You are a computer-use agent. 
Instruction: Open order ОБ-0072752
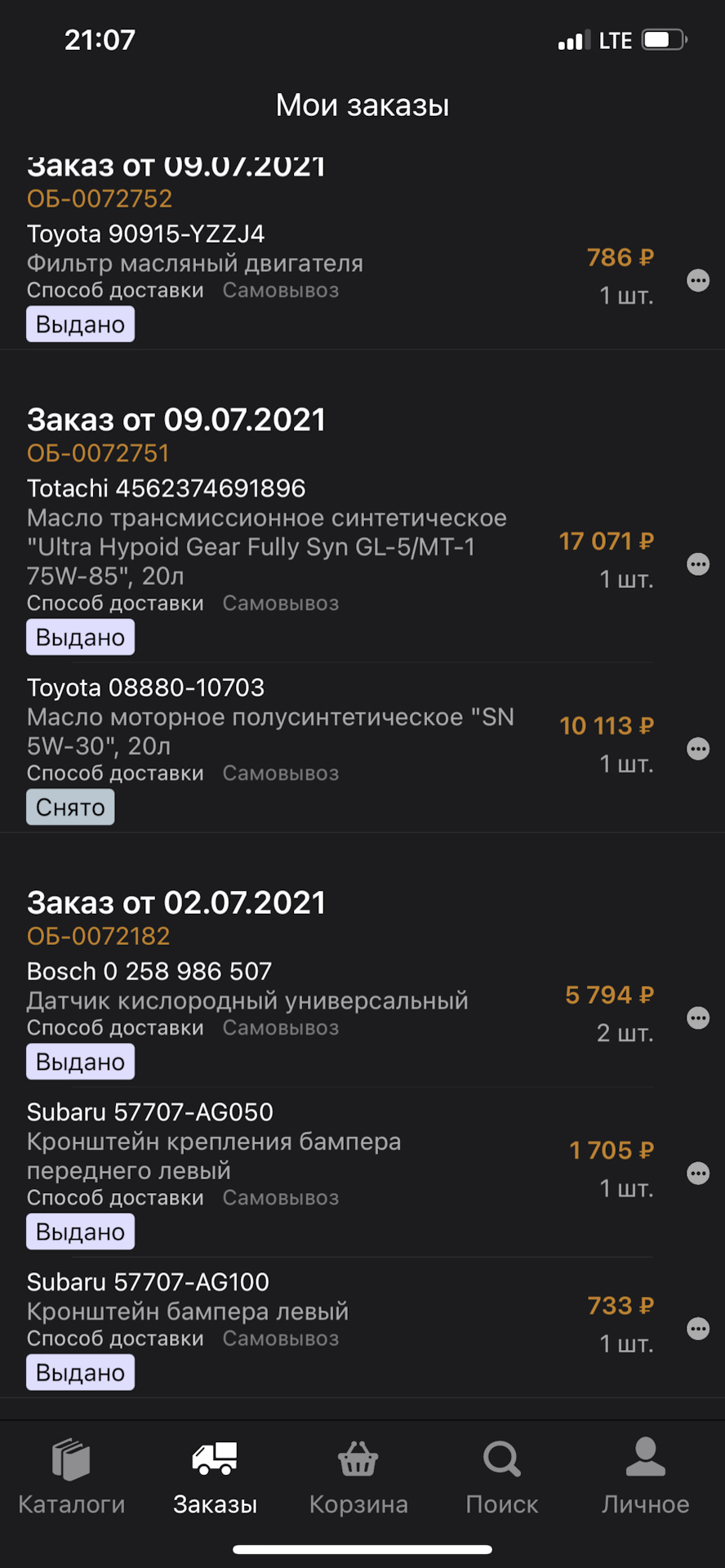click(99, 198)
